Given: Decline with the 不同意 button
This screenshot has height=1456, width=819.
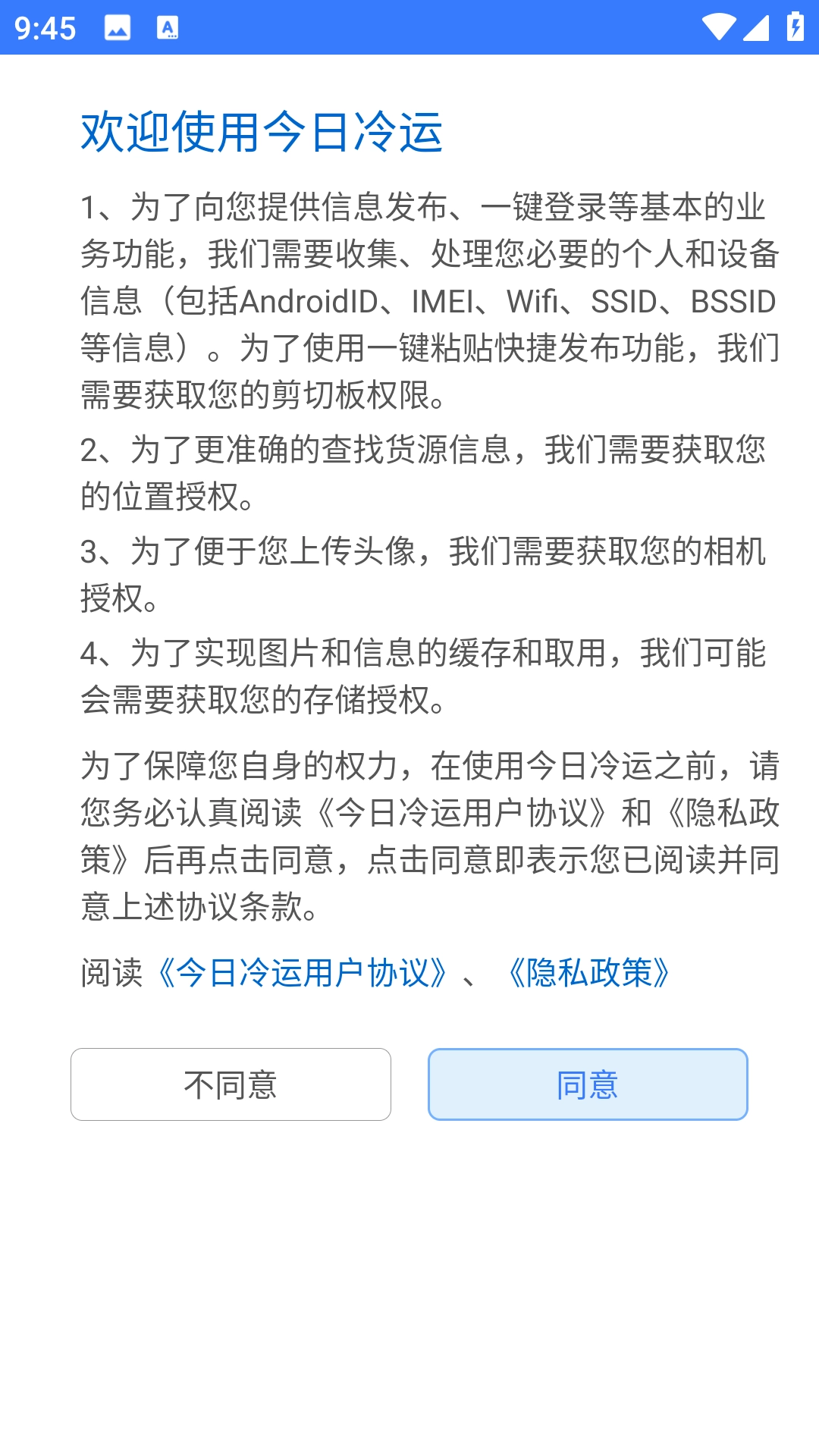Looking at the screenshot, I should click(231, 1084).
